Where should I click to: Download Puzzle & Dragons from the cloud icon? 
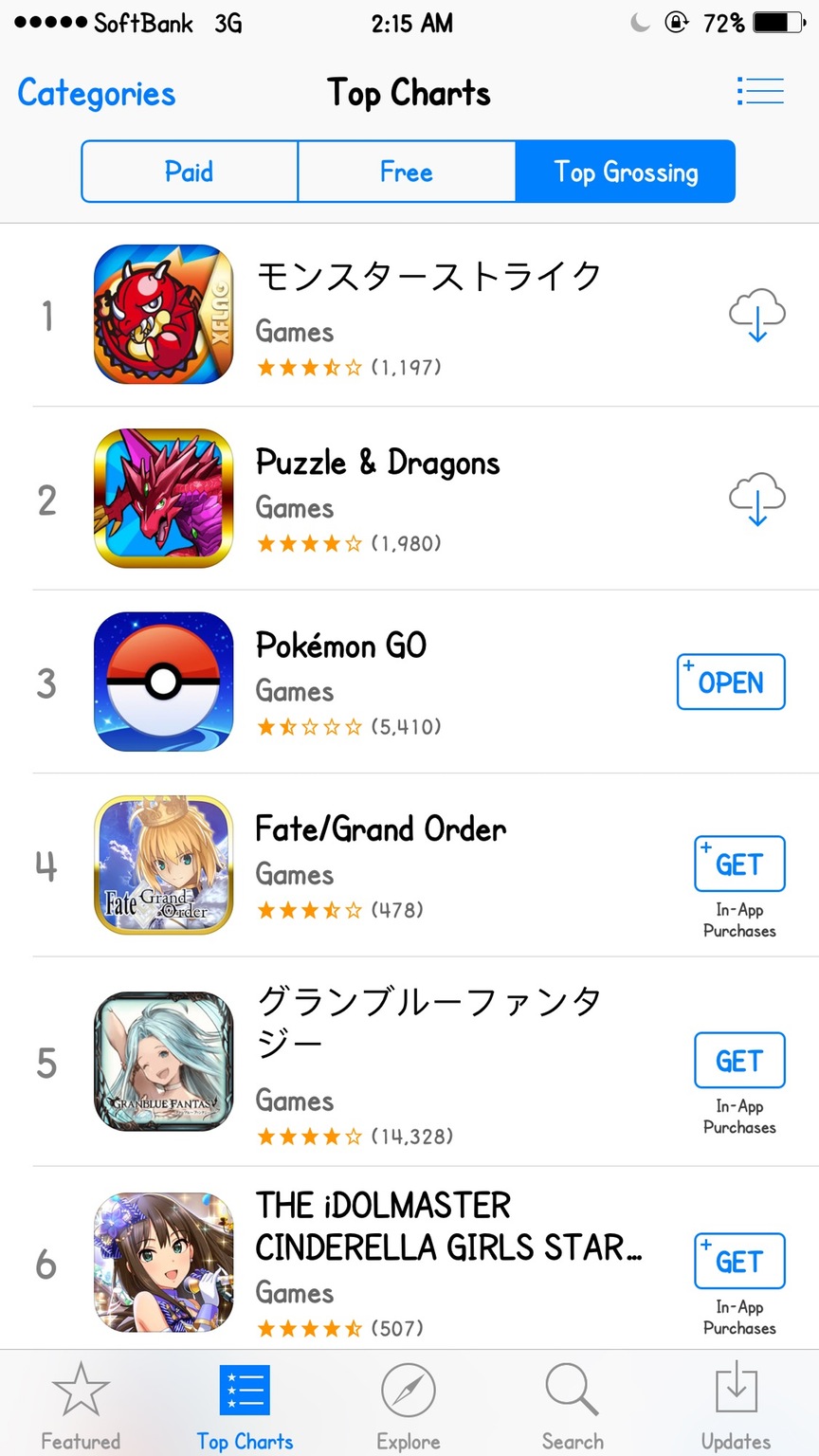click(756, 499)
